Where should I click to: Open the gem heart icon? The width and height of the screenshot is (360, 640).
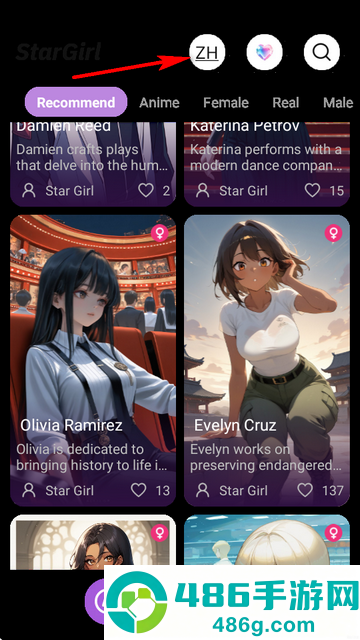click(264, 52)
